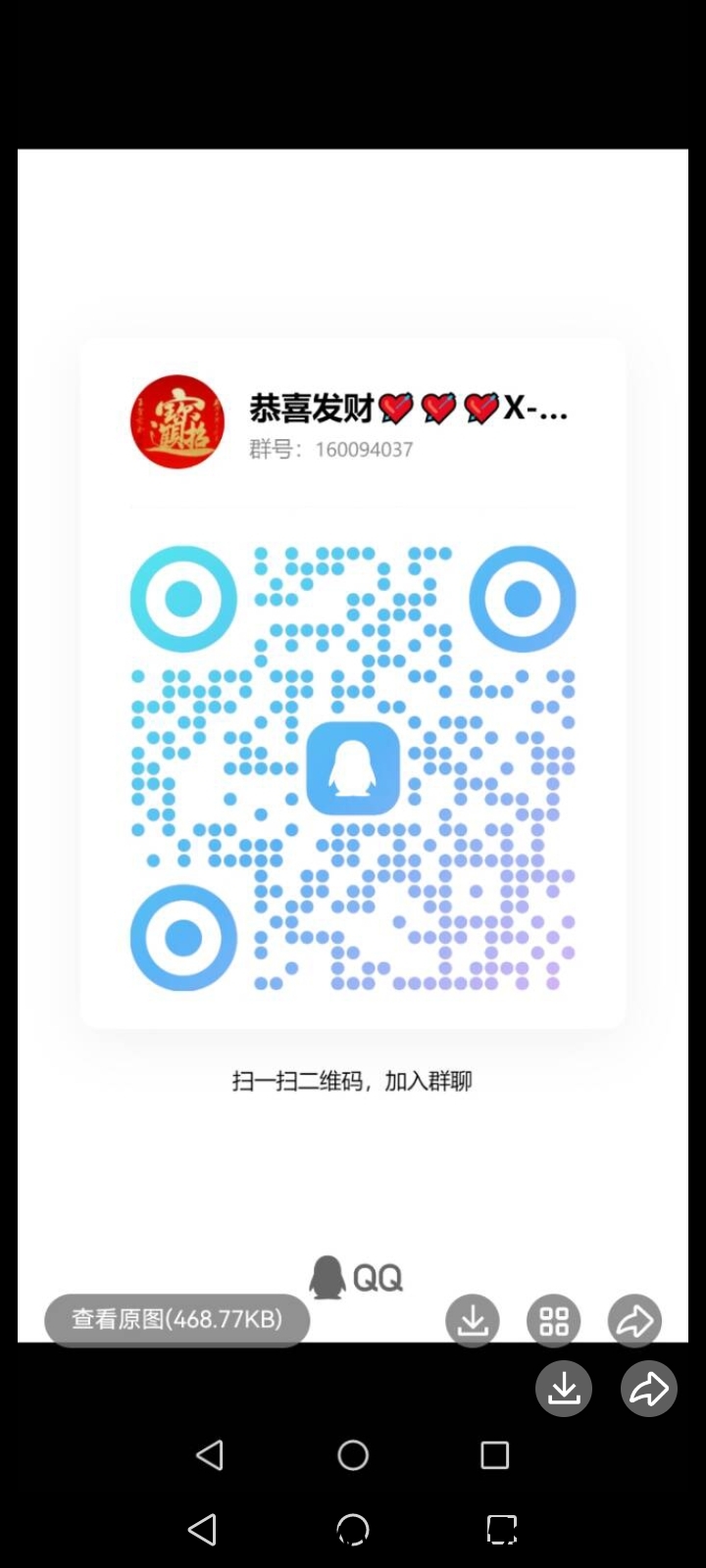Share the image via the arrow on the black bar

649,1388
